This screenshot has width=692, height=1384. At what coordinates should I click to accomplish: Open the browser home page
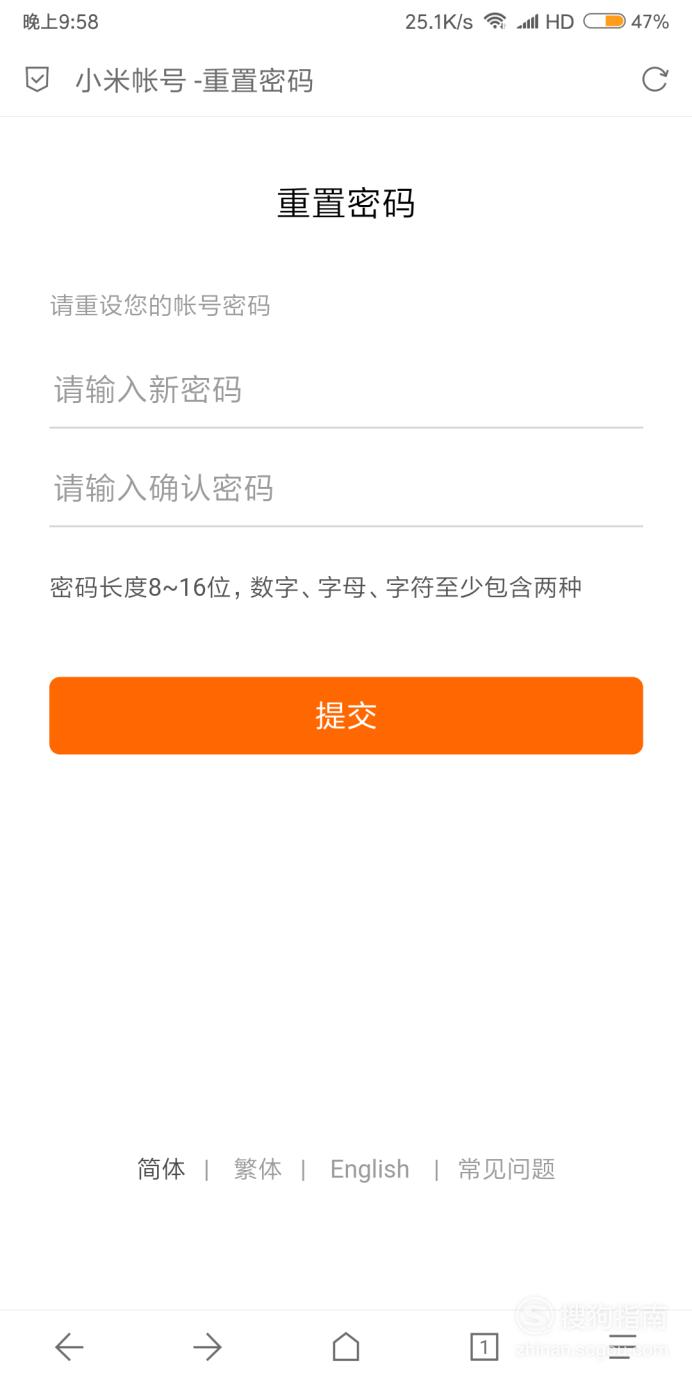coord(346,1348)
